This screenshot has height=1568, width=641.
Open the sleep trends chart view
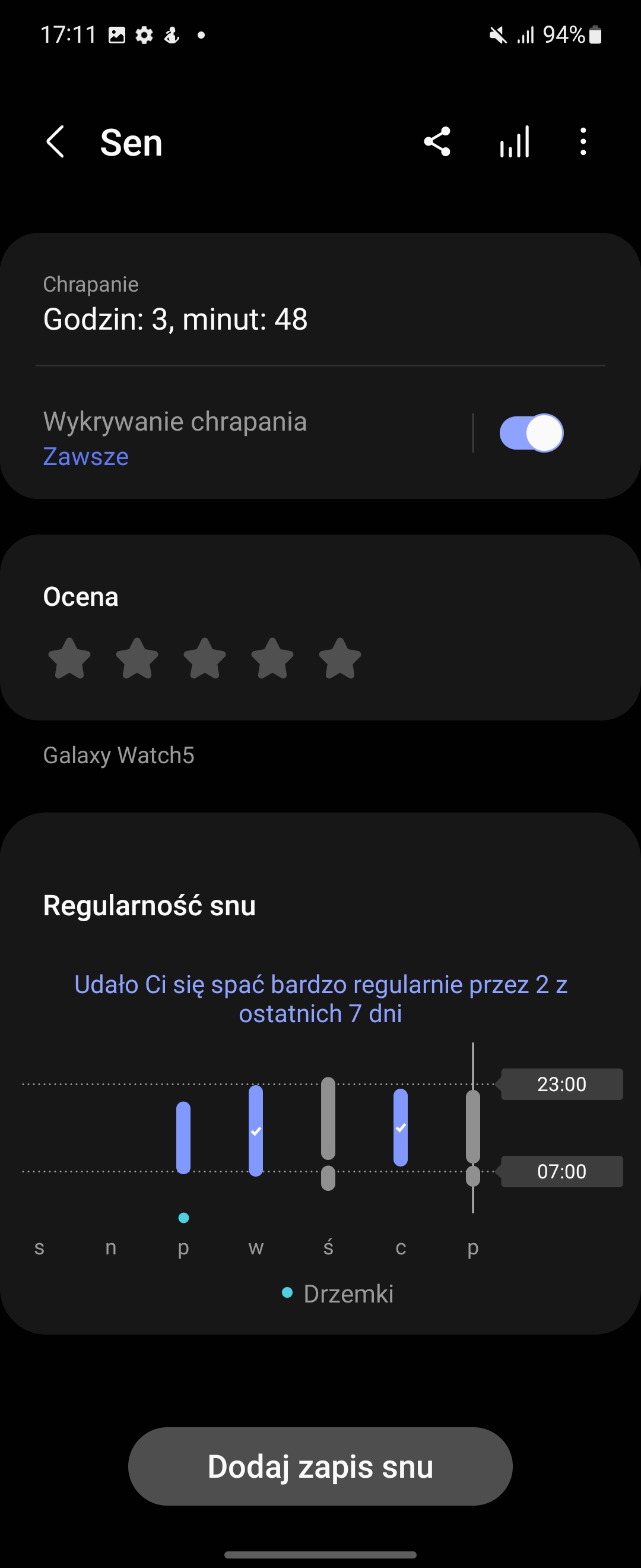pos(514,142)
